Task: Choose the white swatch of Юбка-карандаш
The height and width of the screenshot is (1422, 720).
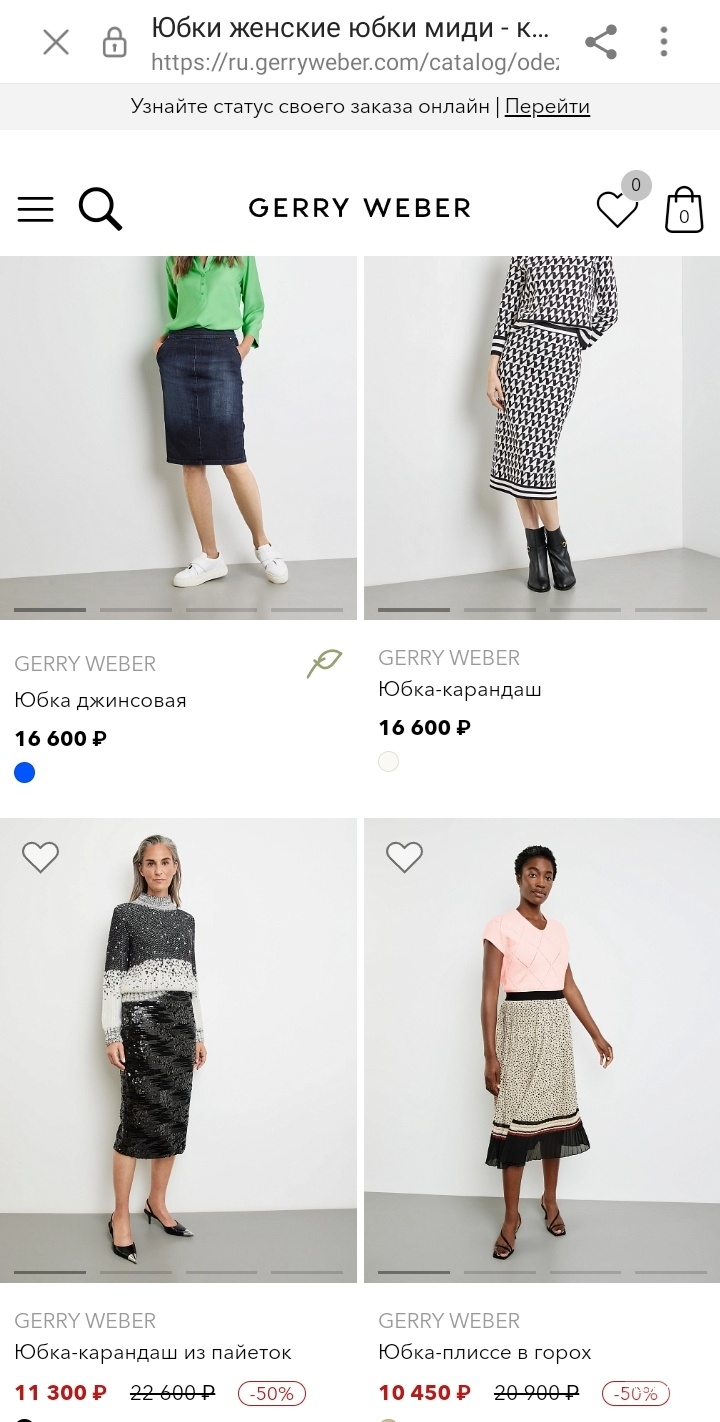Action: (389, 762)
